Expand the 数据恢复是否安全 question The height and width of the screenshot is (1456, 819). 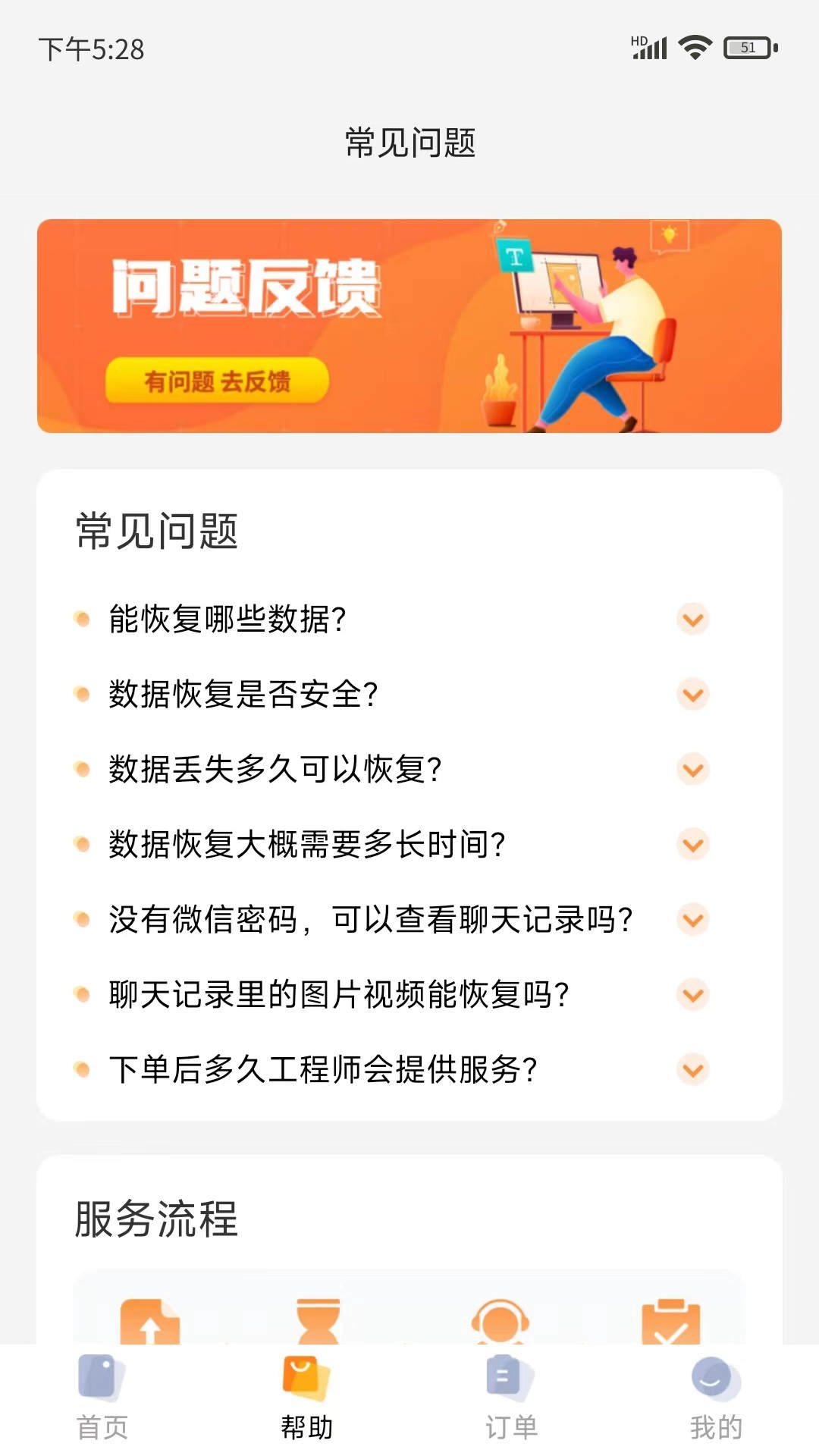click(692, 695)
